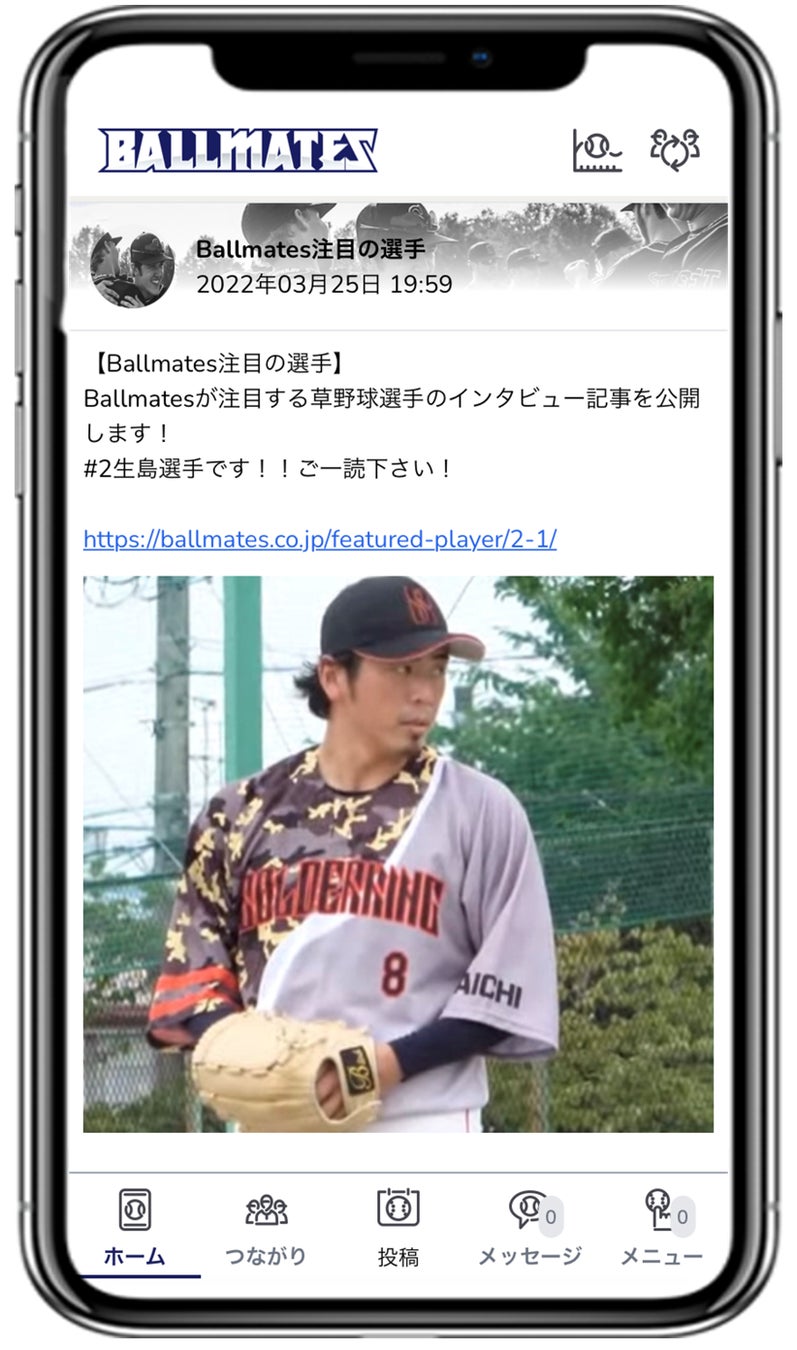Image resolution: width=797 pixels, height=1350 pixels.
Task: Open the player matching icon in header
Action: click(x=674, y=150)
